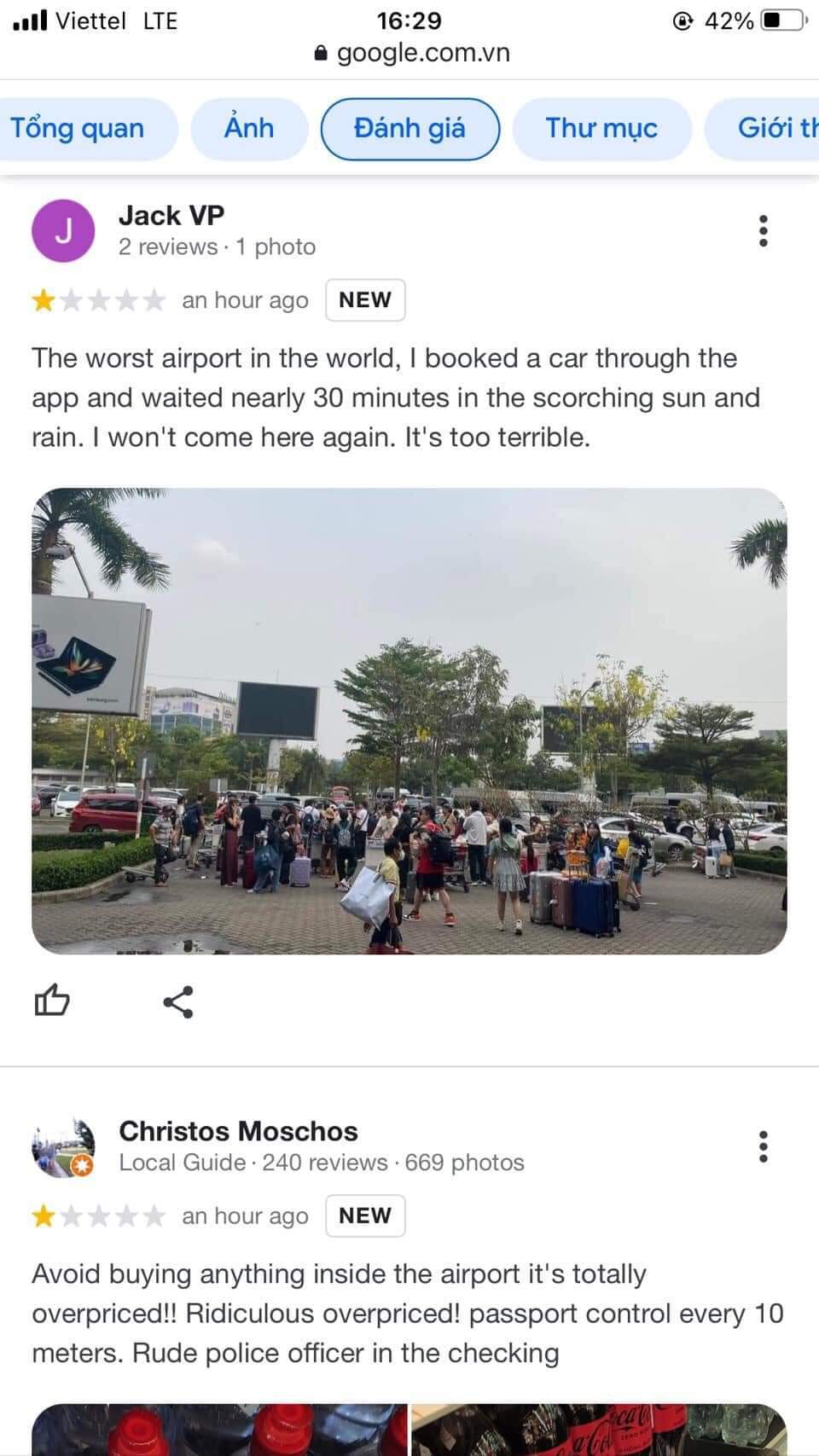Like Jack VP's review

(52, 1001)
